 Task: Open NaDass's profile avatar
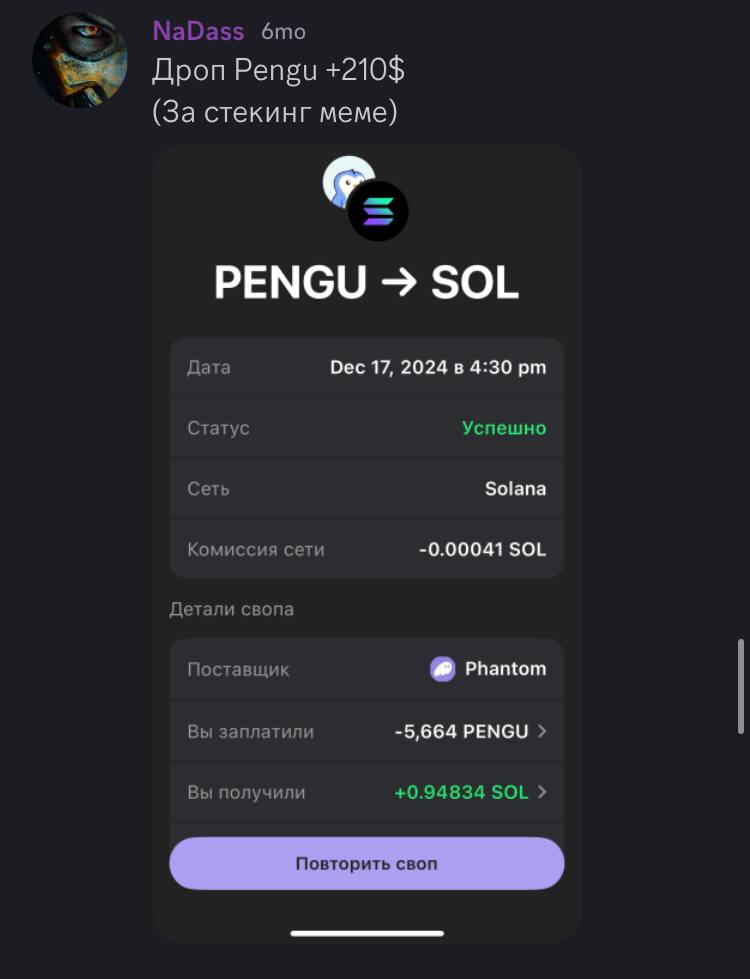point(79,60)
